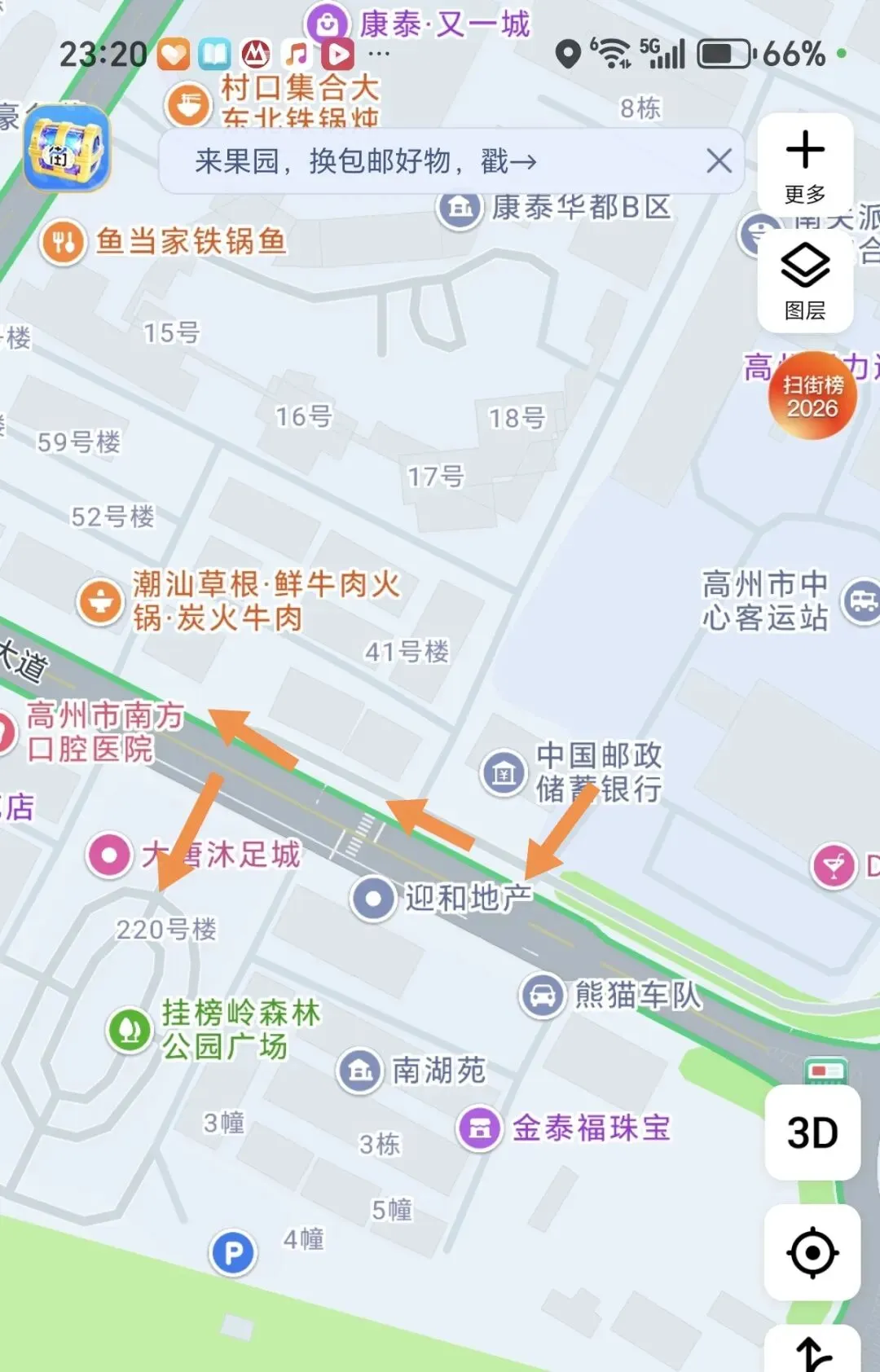Screen dimensions: 880x1372
Task: Switch the map to 3D view
Action: tap(812, 1132)
